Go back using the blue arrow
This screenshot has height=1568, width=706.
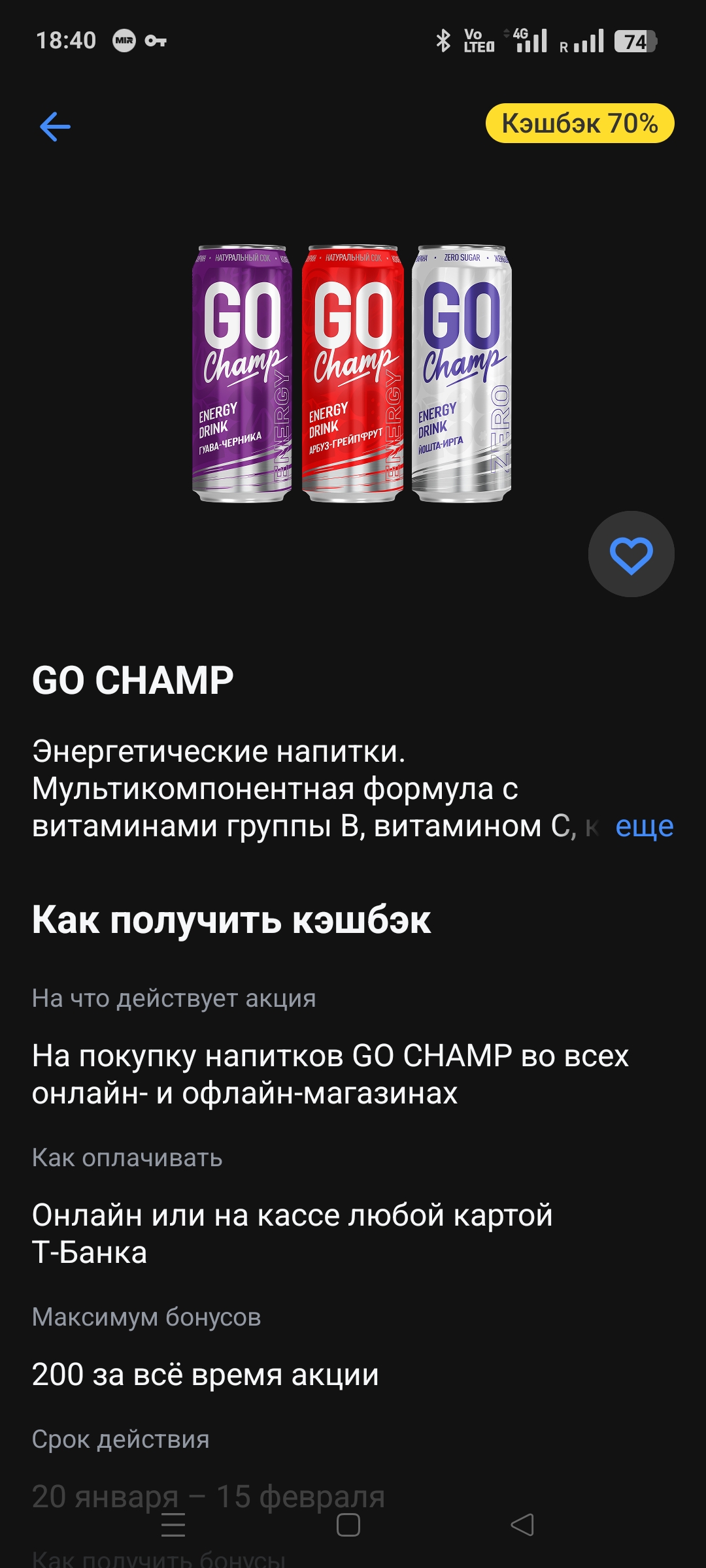point(55,126)
